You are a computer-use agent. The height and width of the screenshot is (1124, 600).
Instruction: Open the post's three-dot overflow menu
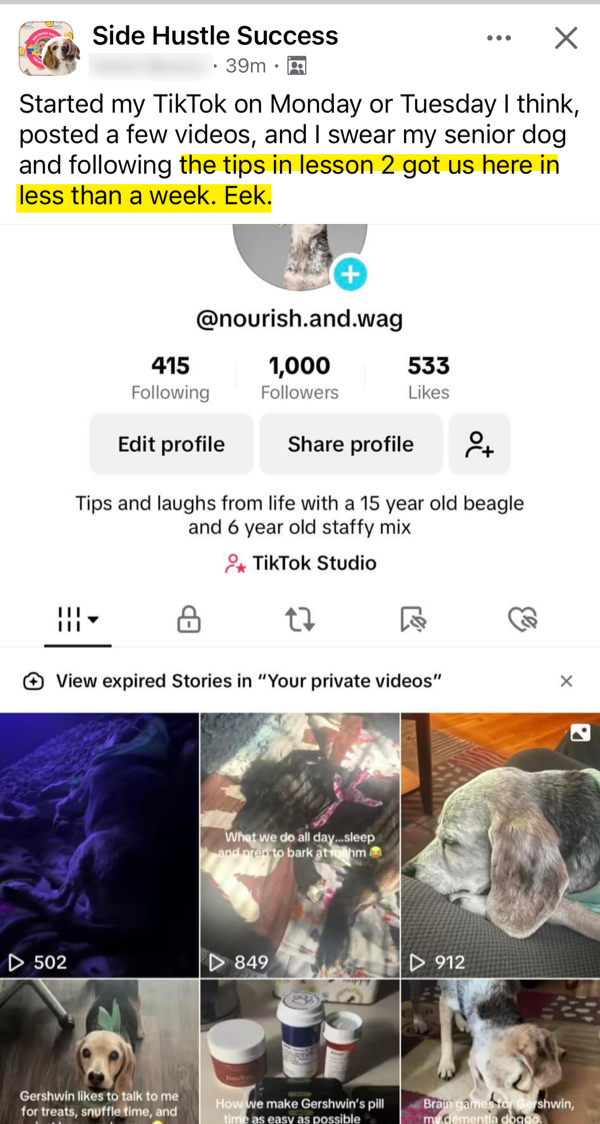pos(498,38)
